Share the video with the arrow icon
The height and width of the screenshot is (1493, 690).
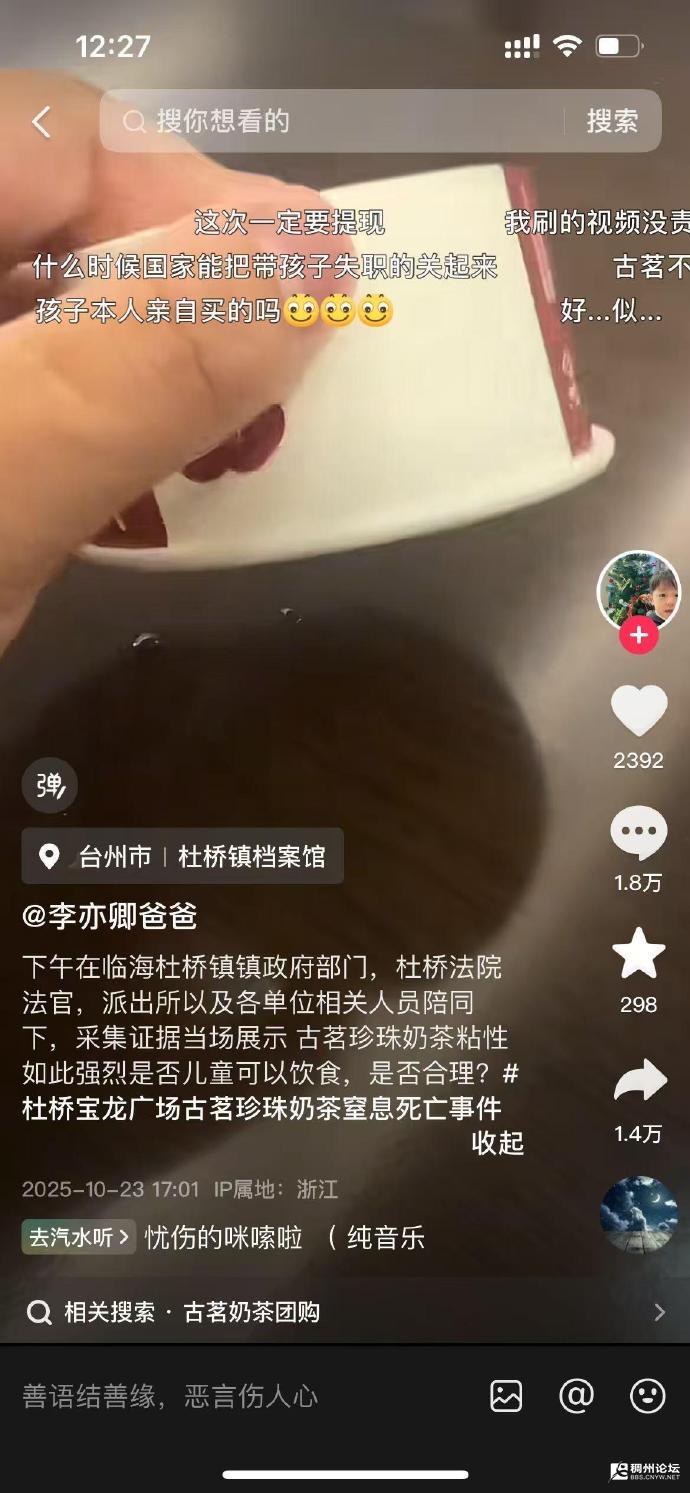639,1082
